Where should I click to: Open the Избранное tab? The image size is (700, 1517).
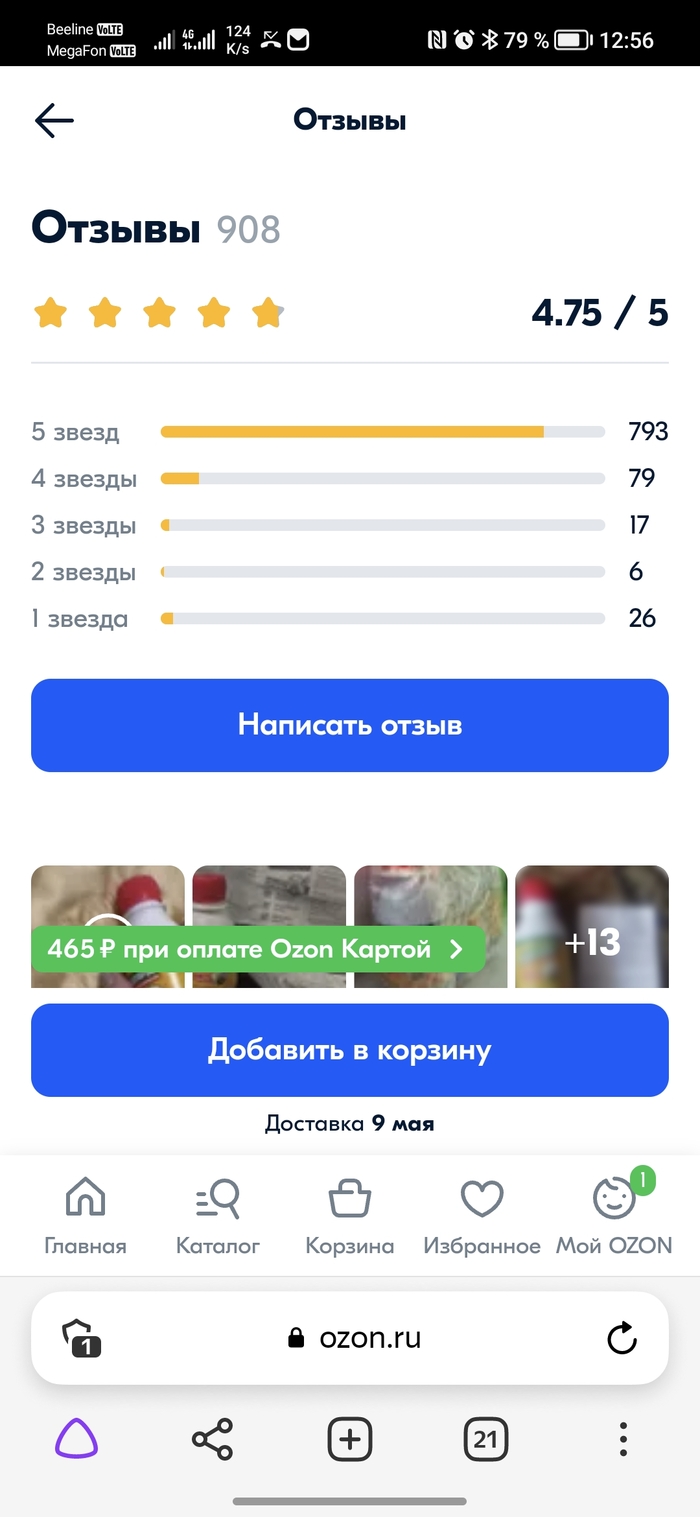481,1215
